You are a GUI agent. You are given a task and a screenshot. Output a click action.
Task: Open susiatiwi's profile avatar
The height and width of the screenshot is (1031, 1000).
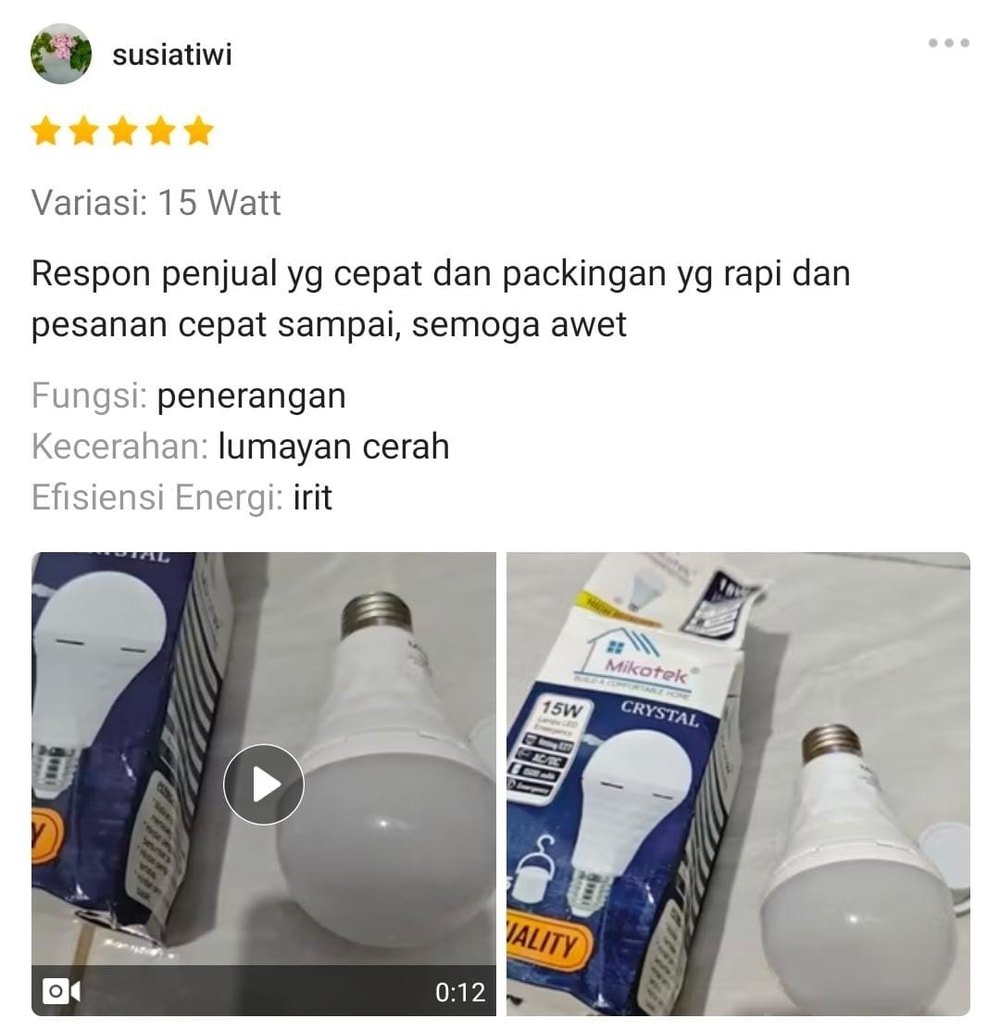coord(61,54)
